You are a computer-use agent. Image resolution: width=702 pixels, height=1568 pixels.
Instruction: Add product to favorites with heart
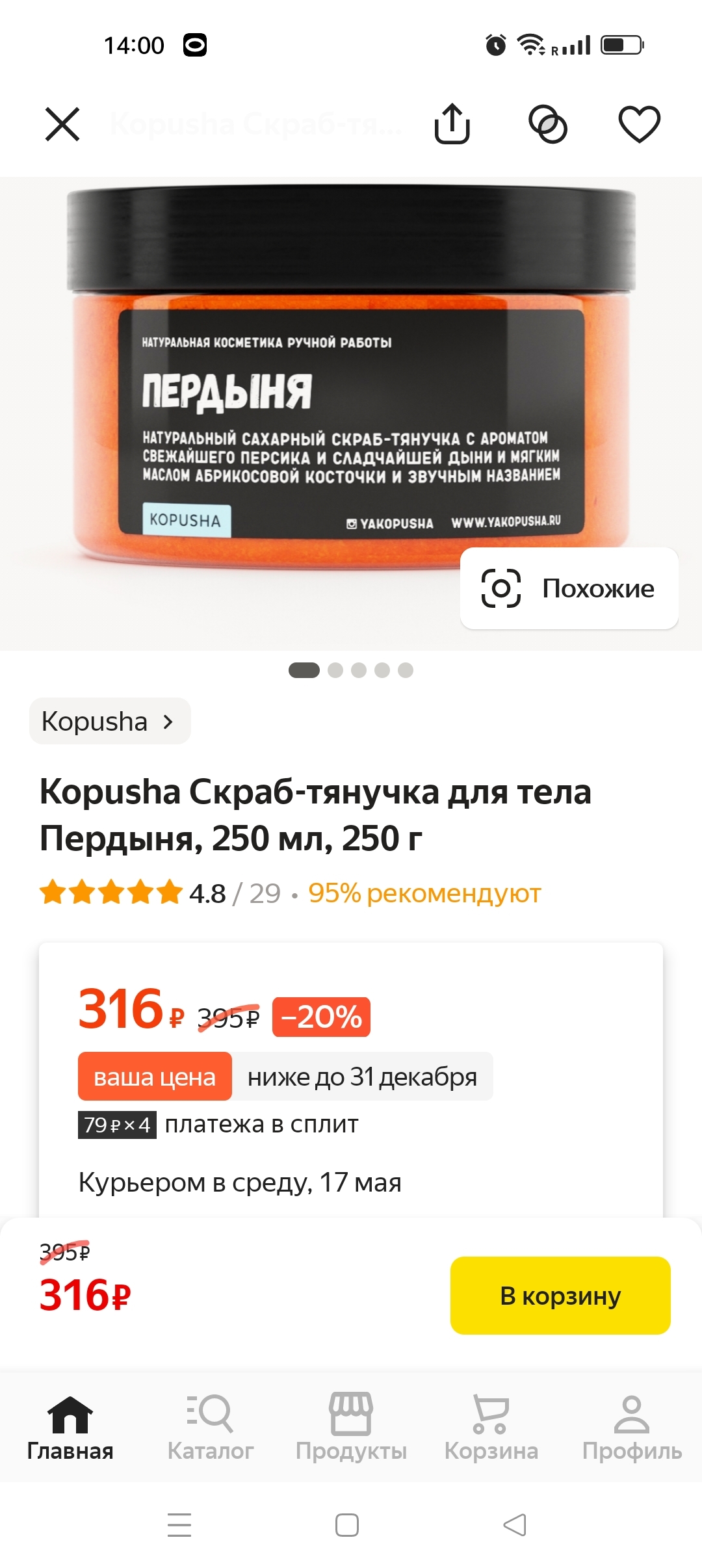click(x=639, y=124)
